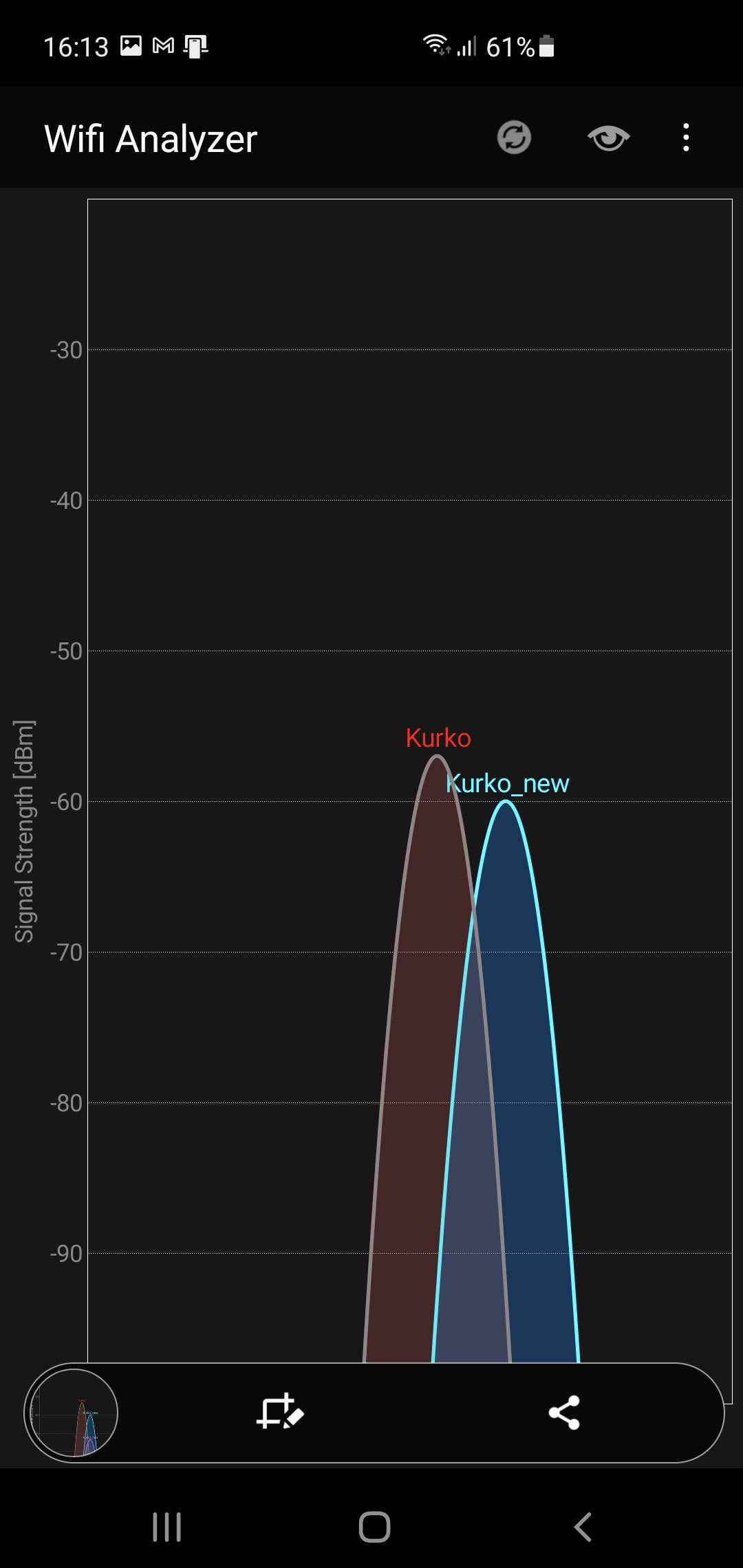The image size is (743, 1568).
Task: Open the recent apps view
Action: 166,1527
